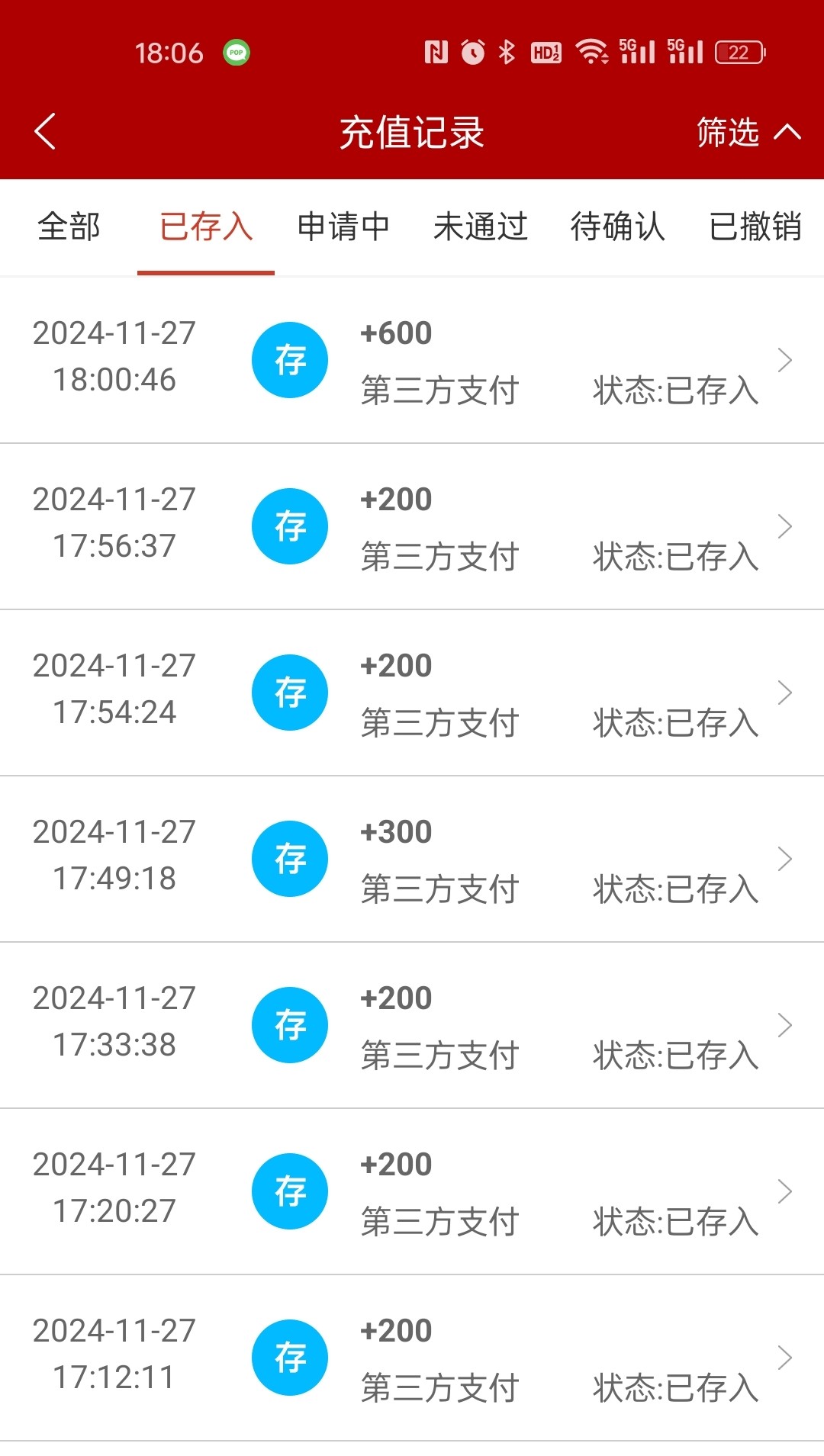This screenshot has height=1456, width=824.
Task: Open the deposit record from 17:20:27
Action: pos(412,1191)
